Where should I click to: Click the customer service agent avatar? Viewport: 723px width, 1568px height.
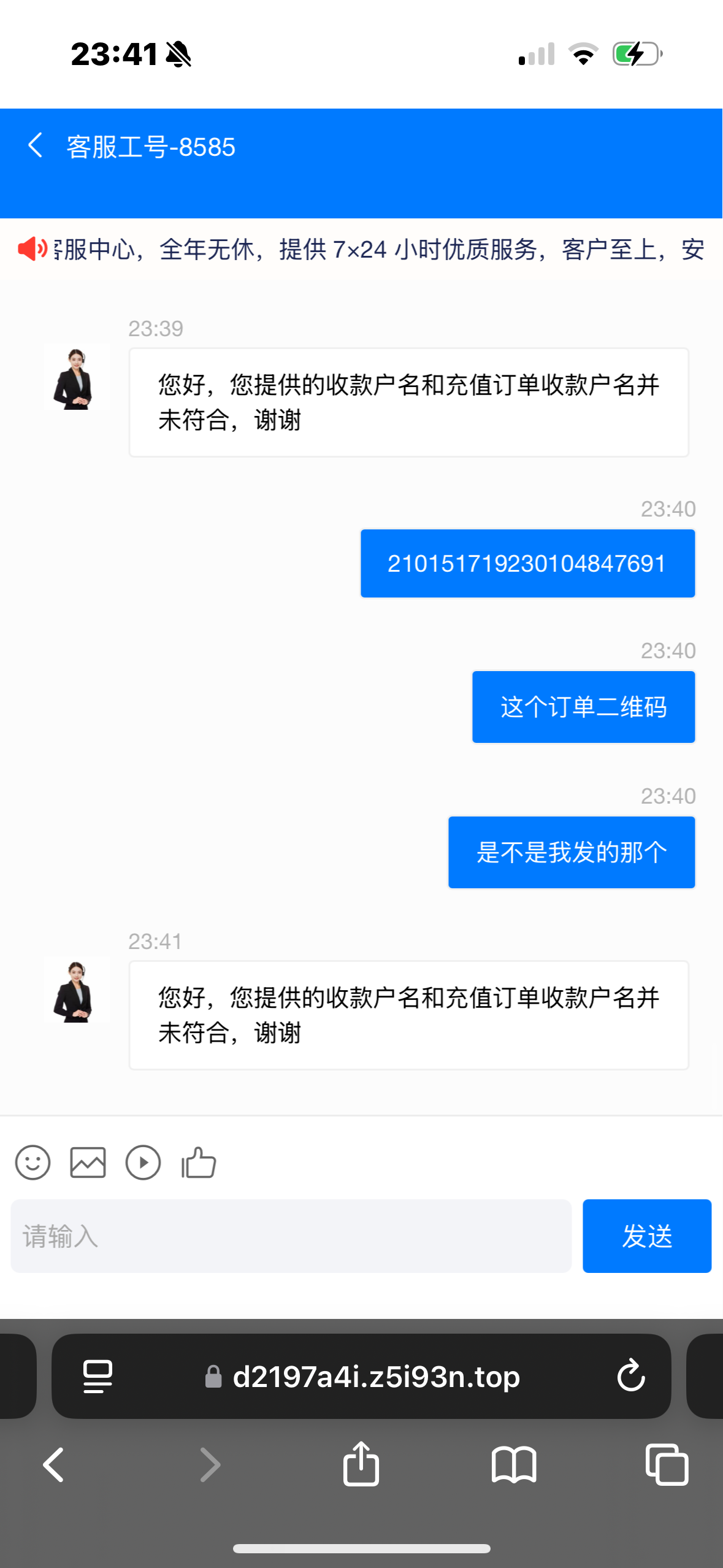(x=76, y=379)
